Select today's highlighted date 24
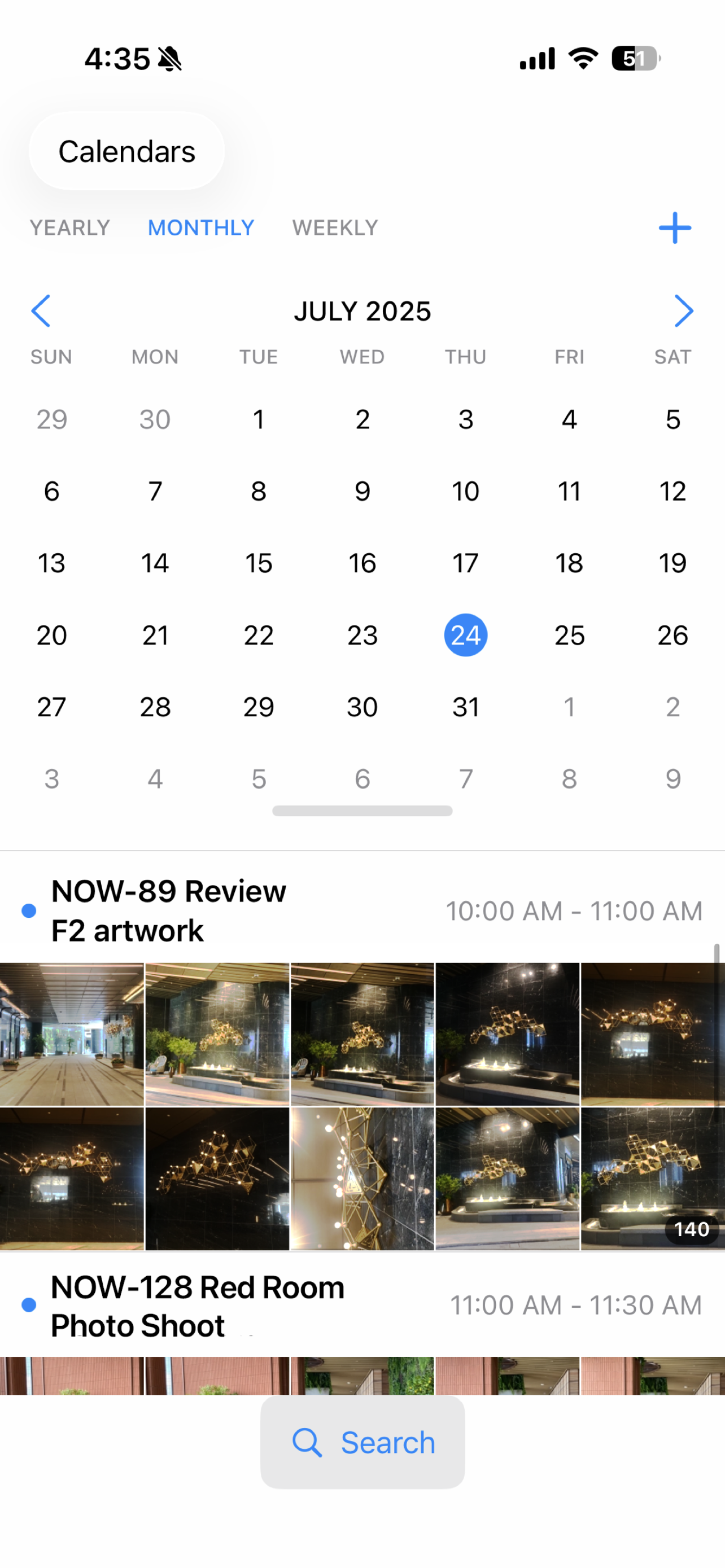725x1568 pixels. coord(466,634)
